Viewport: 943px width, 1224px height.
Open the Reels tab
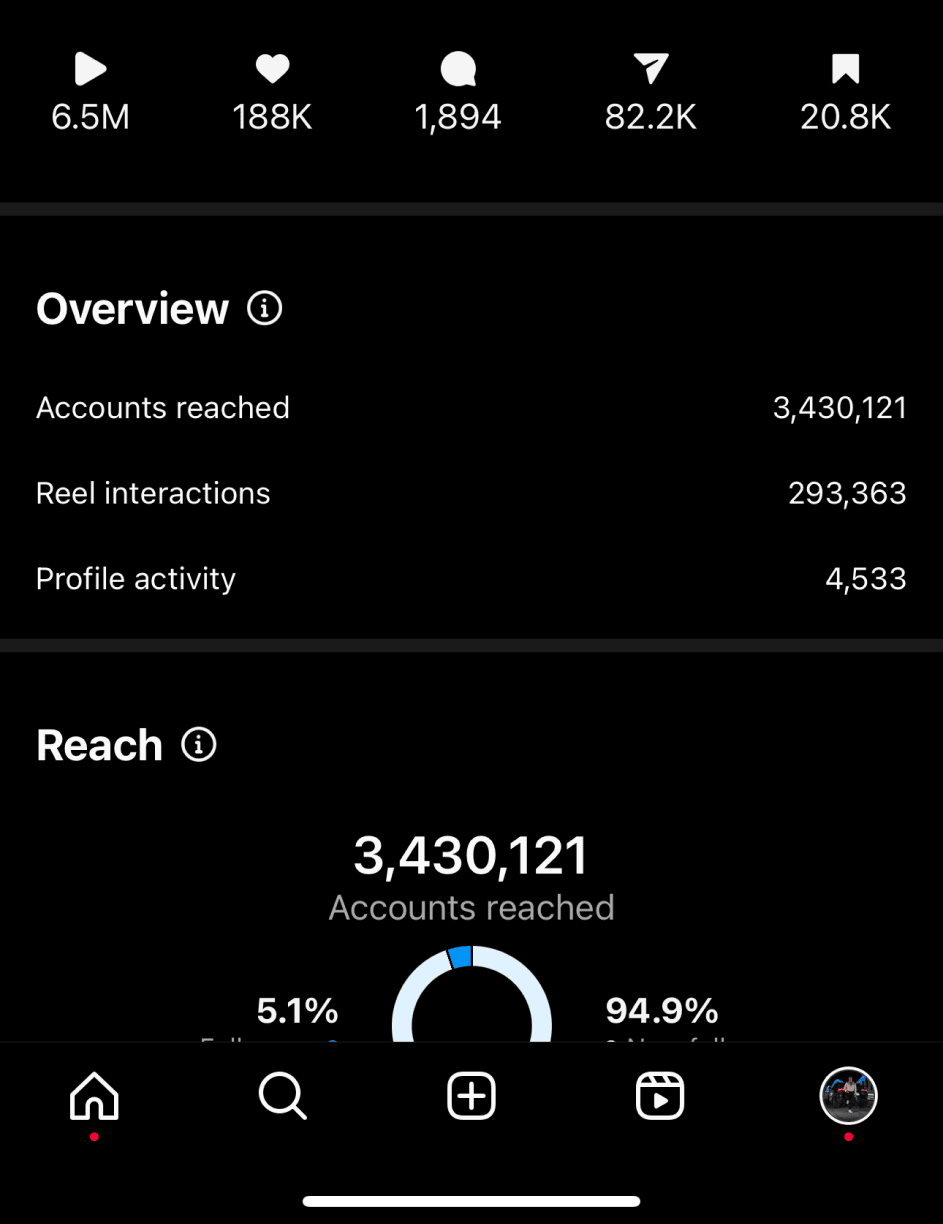click(x=660, y=1096)
